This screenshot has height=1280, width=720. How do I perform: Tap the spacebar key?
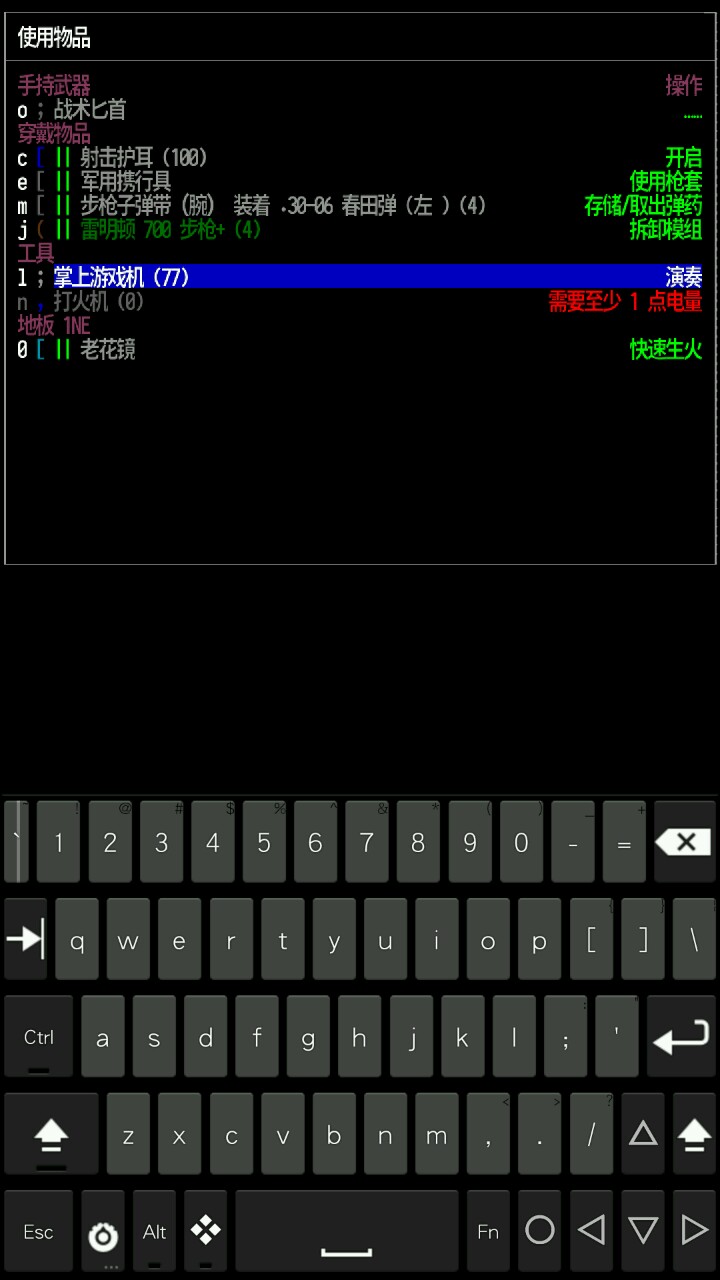(346, 1232)
